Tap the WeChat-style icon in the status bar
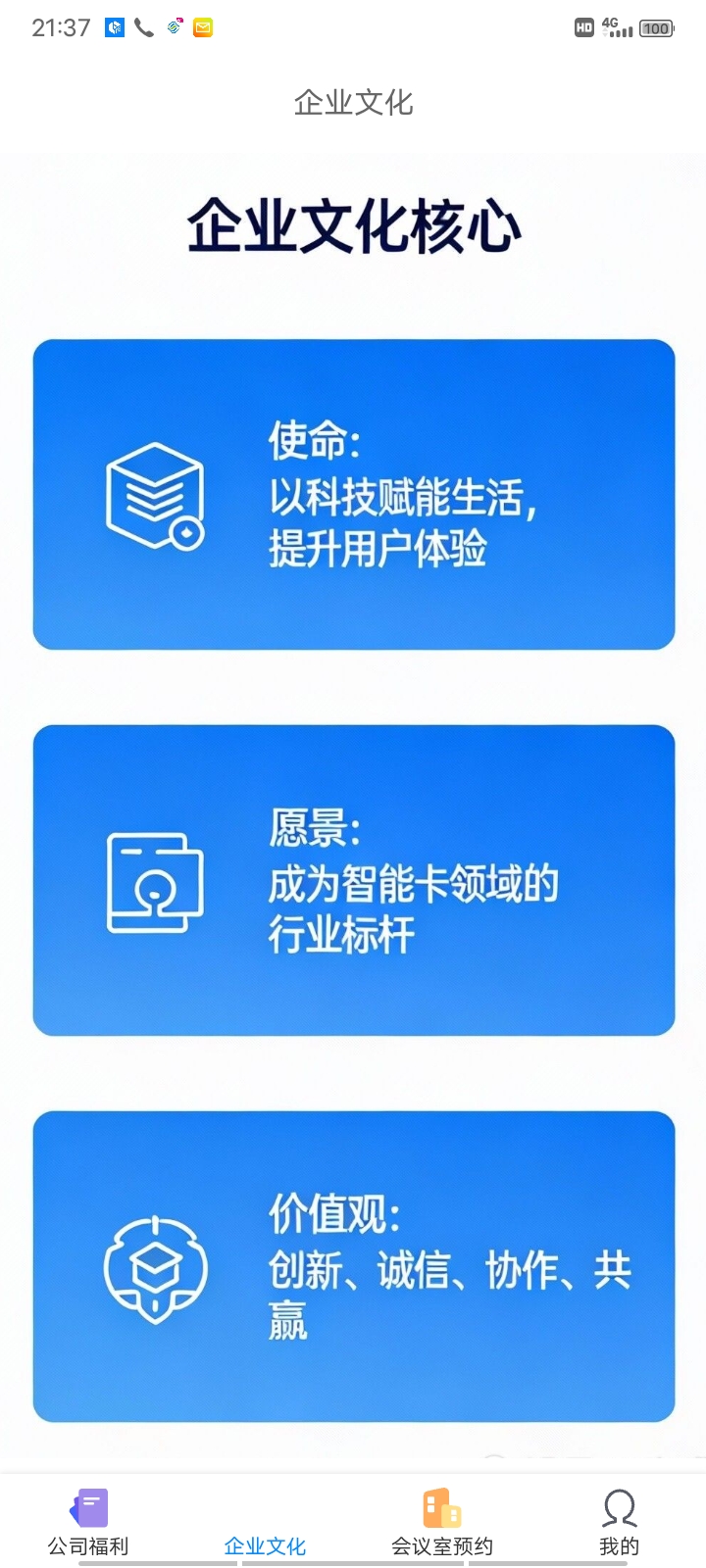This screenshot has height=1568, width=706. (173, 27)
